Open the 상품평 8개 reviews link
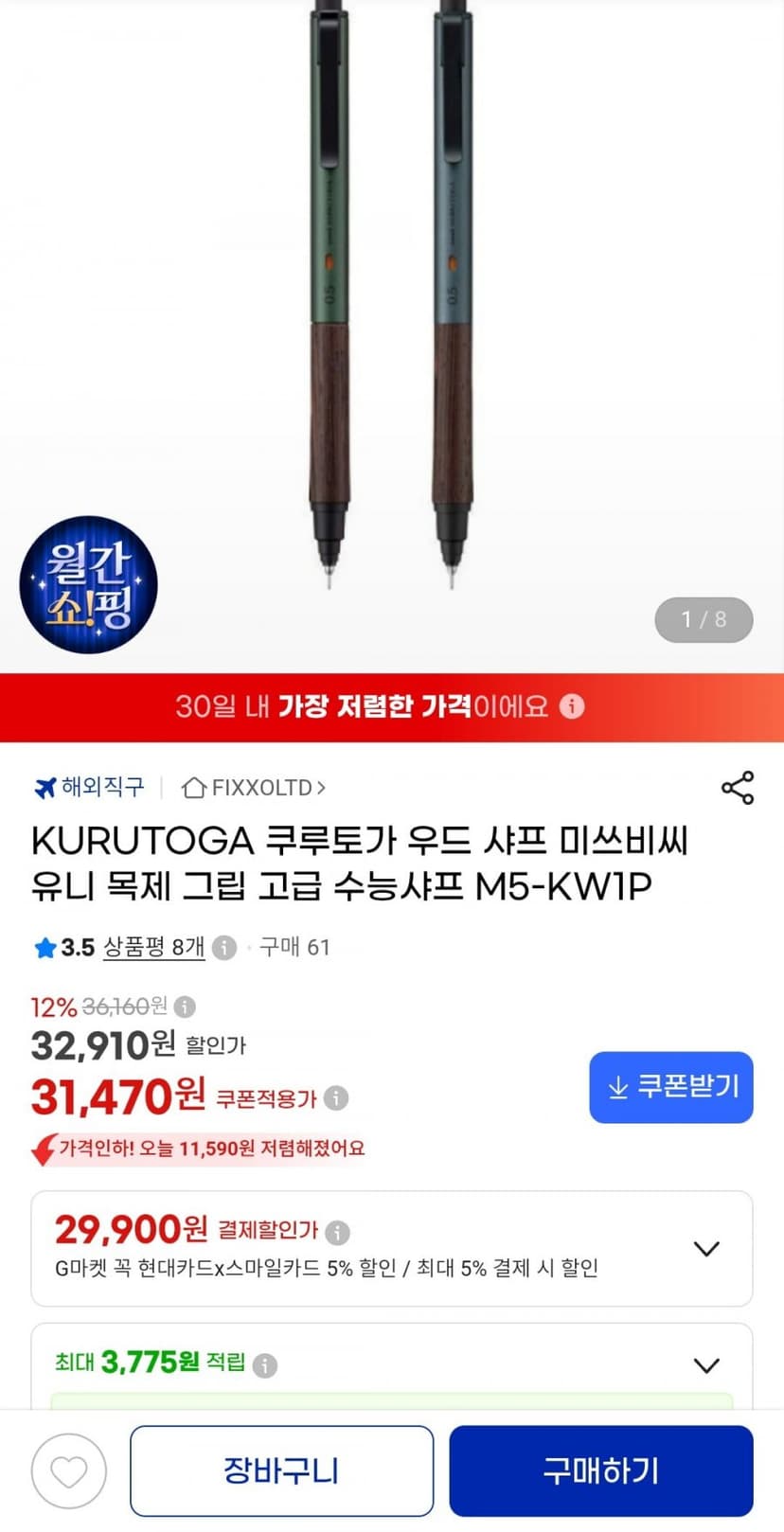784x1532 pixels. 153,947
